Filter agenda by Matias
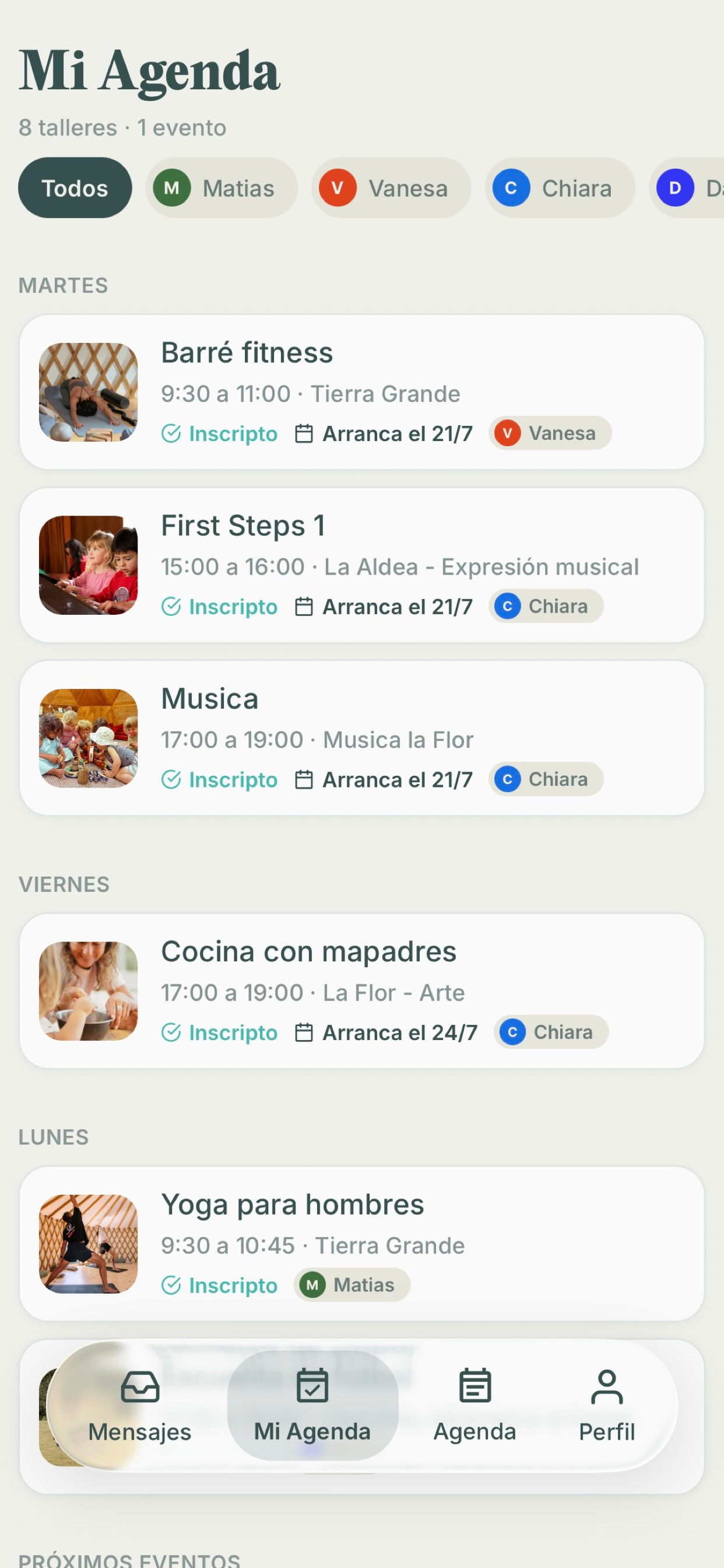 (x=222, y=188)
